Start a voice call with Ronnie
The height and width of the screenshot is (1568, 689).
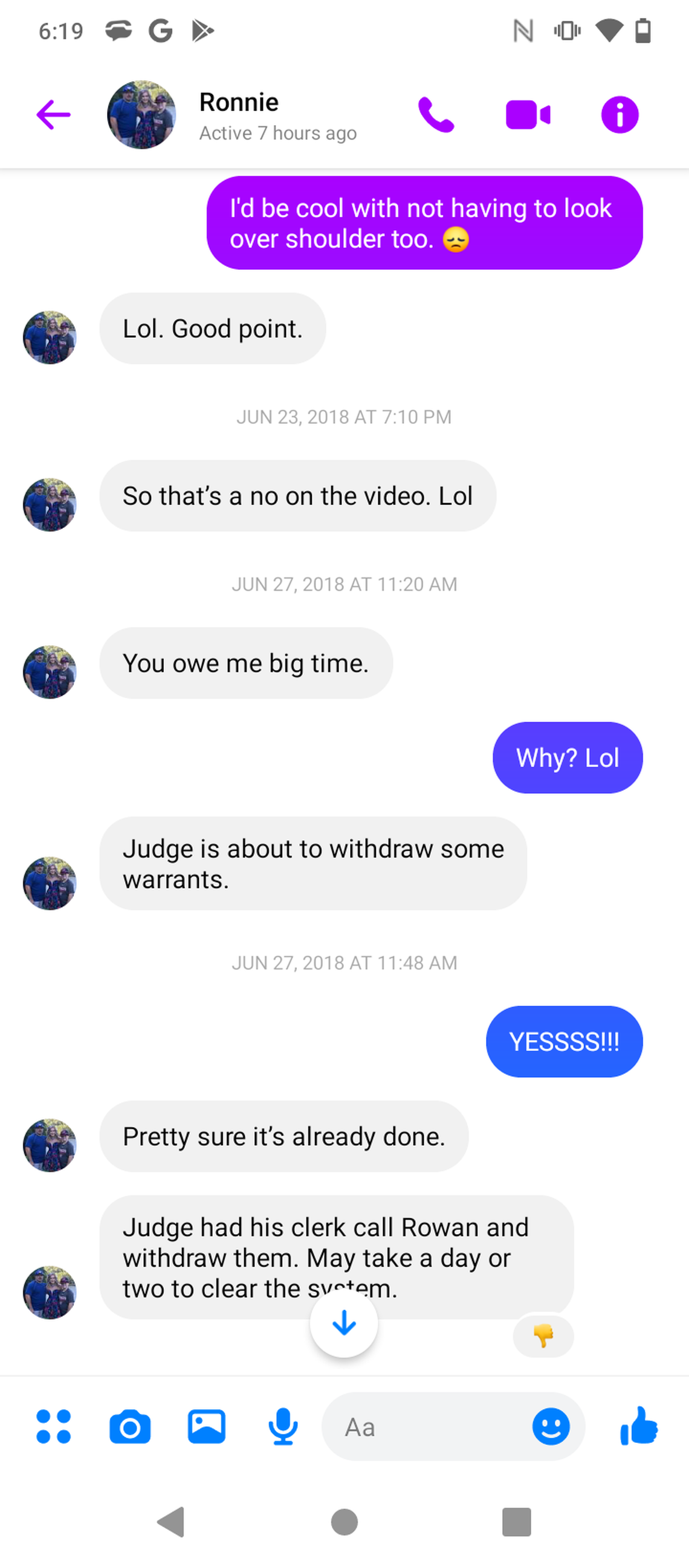(436, 114)
